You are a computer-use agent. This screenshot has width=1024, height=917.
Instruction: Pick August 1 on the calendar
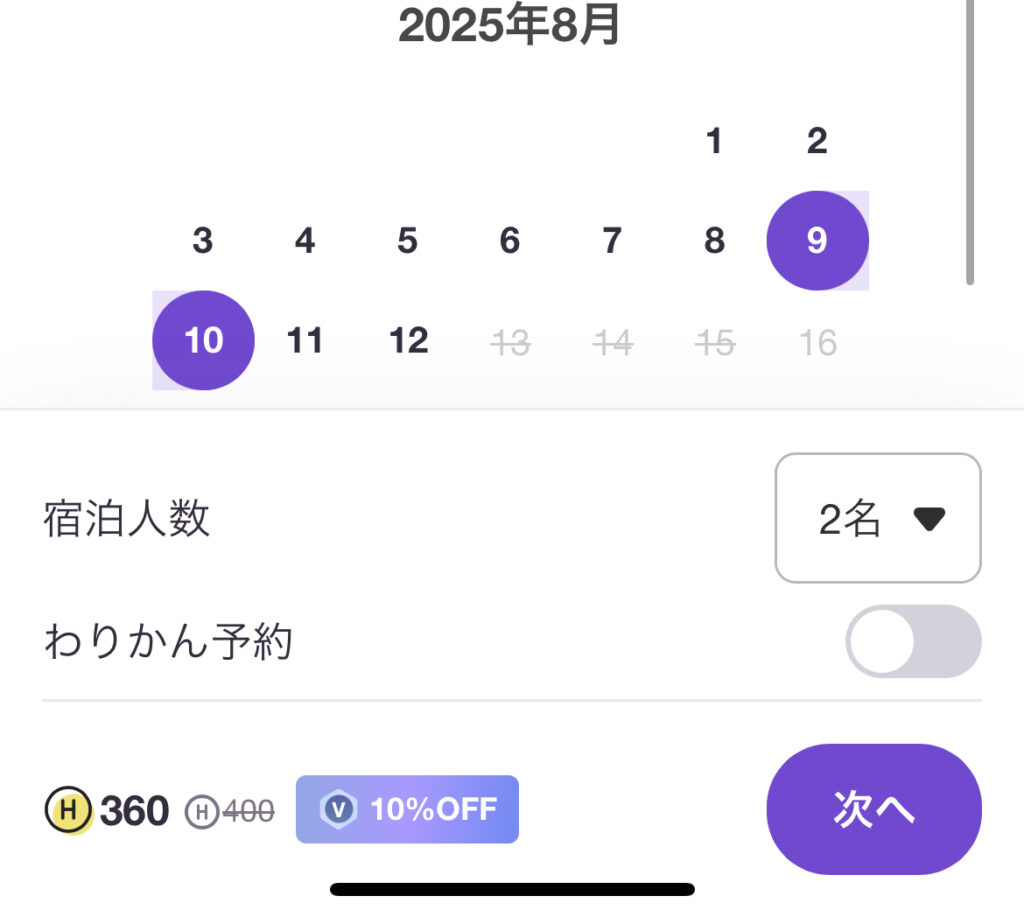pyautogui.click(x=714, y=141)
